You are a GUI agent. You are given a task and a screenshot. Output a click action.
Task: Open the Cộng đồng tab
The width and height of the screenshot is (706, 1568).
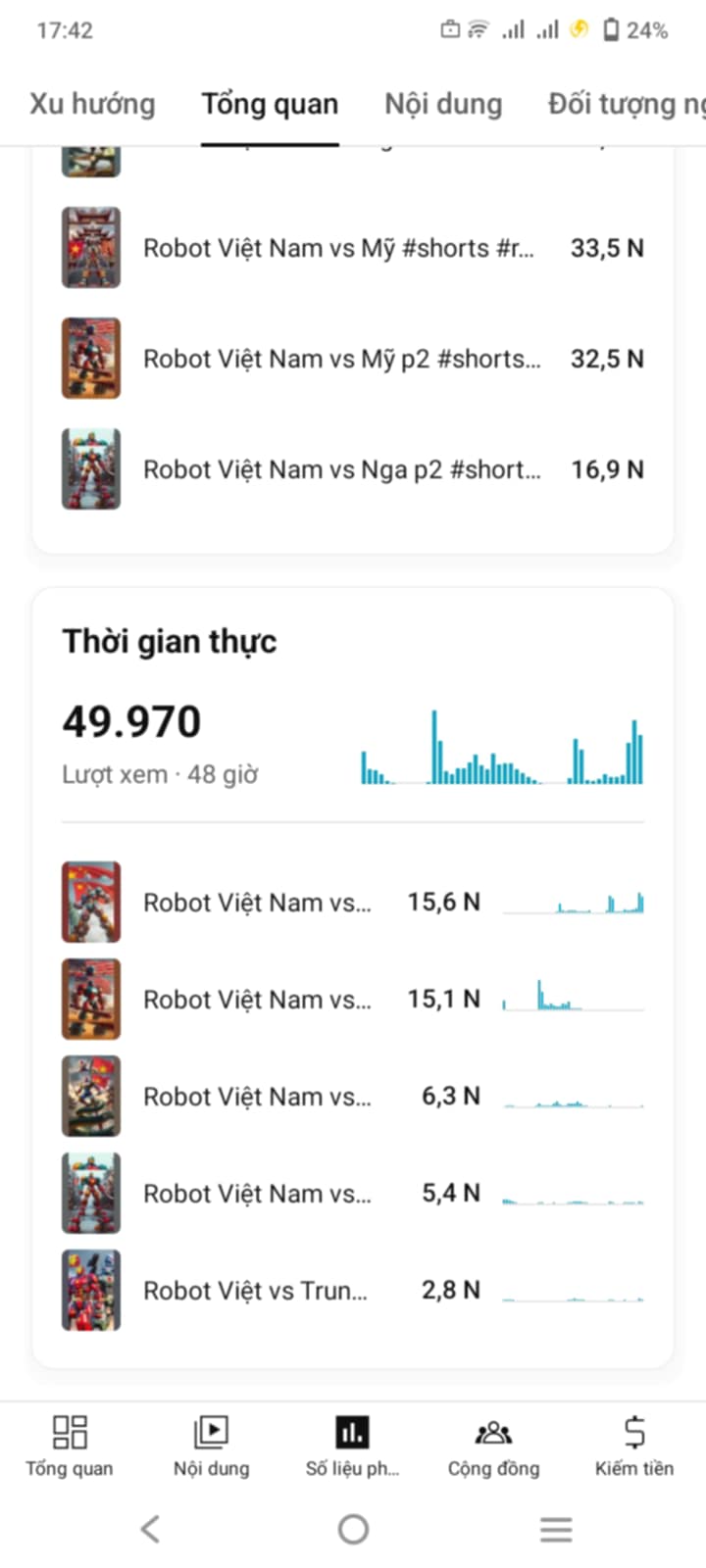point(493,1445)
